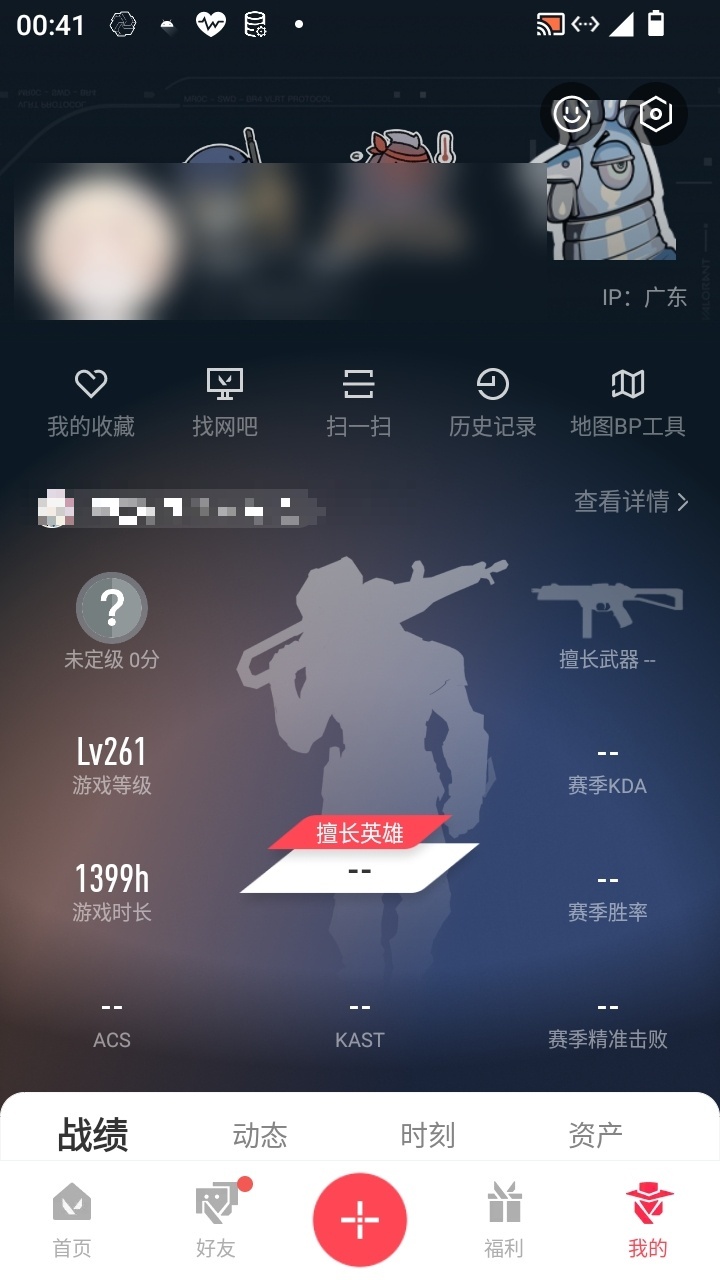Open the hexagon settings icon

pos(655,114)
